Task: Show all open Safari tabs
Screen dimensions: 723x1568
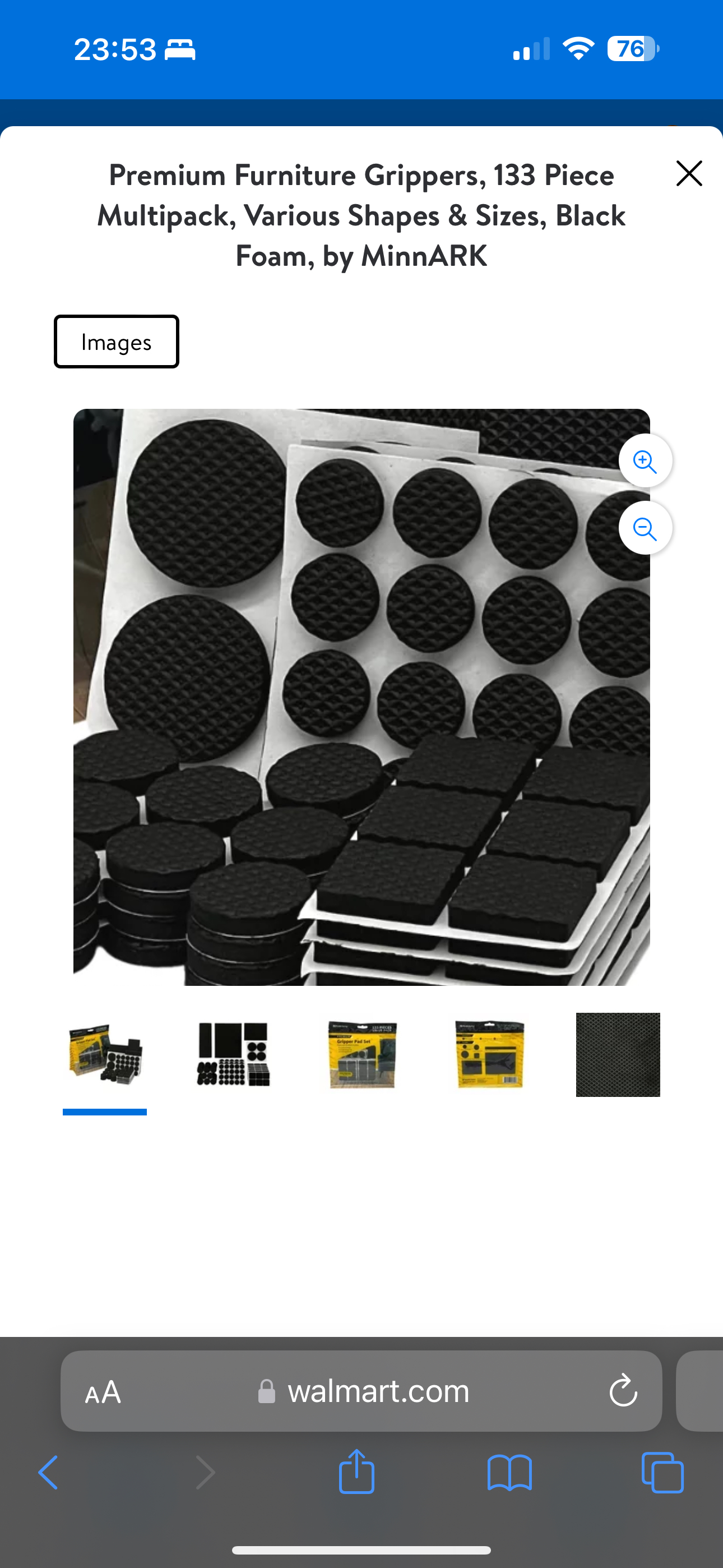Action: pos(662,1473)
